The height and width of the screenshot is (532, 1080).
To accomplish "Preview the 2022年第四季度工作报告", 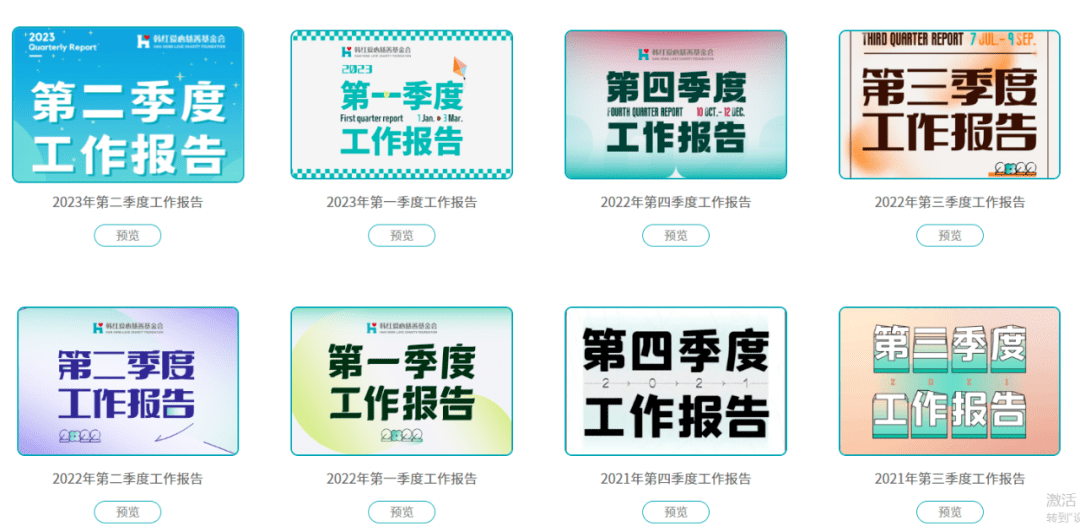I will 676,236.
